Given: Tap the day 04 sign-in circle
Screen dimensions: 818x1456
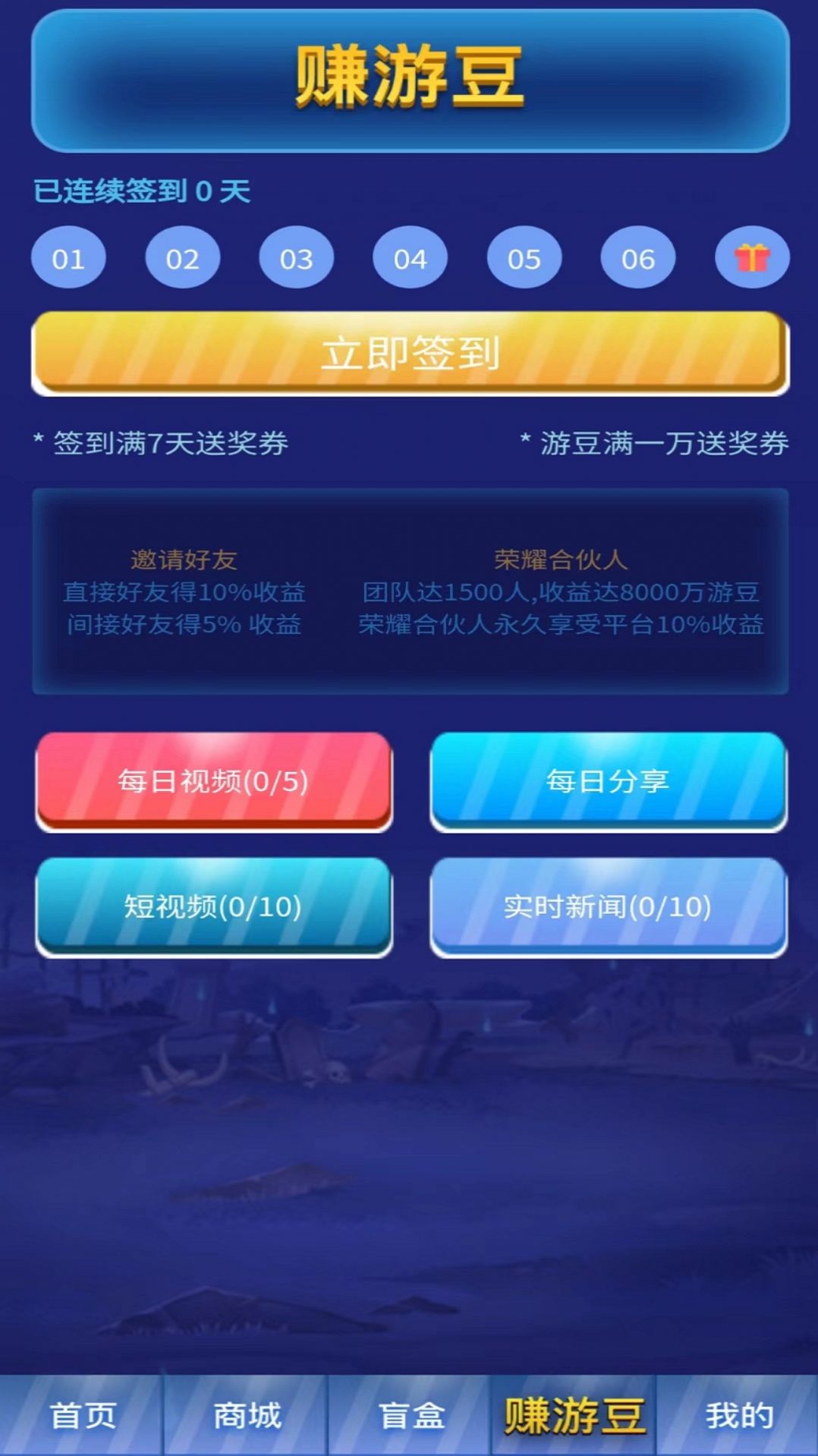Looking at the screenshot, I should [411, 257].
